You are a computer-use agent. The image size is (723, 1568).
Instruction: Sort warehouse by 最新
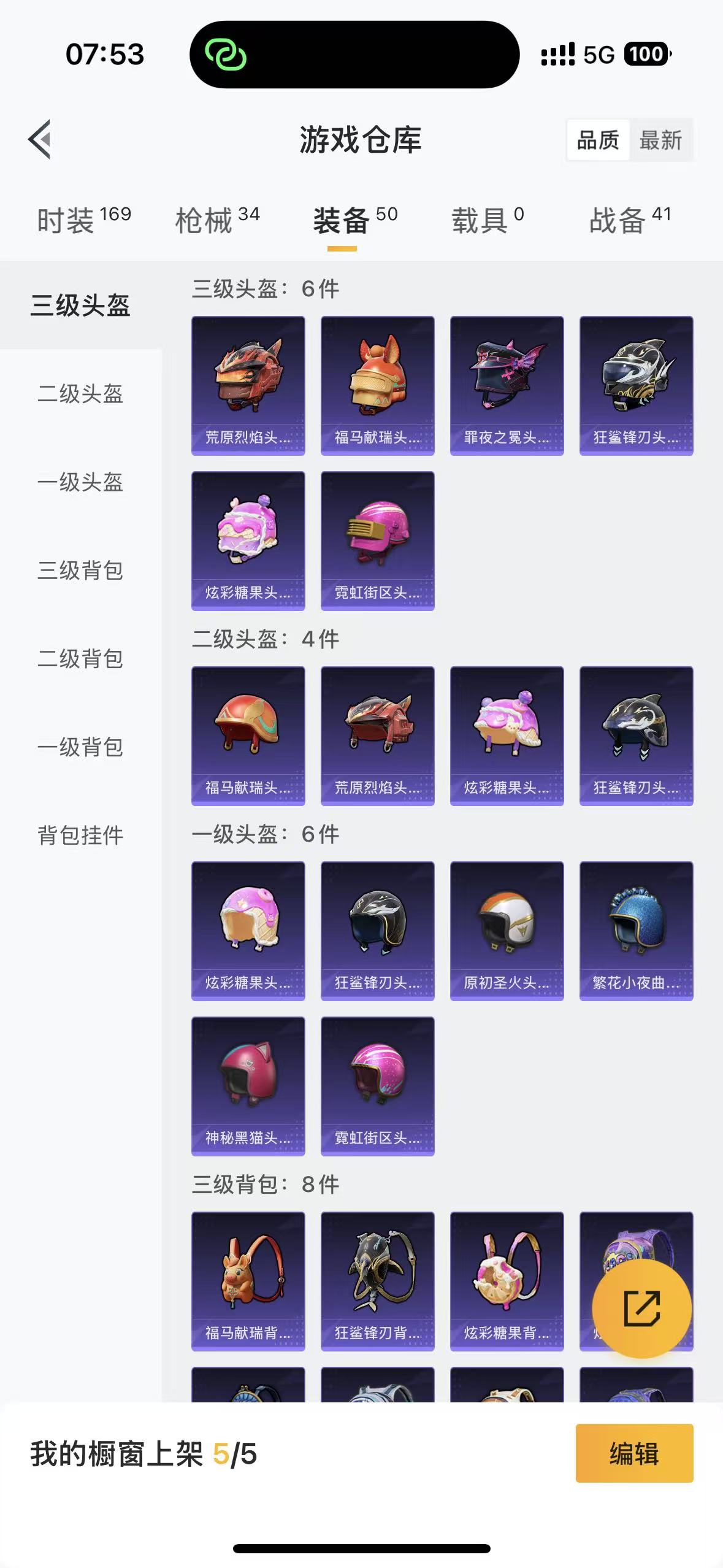(660, 140)
